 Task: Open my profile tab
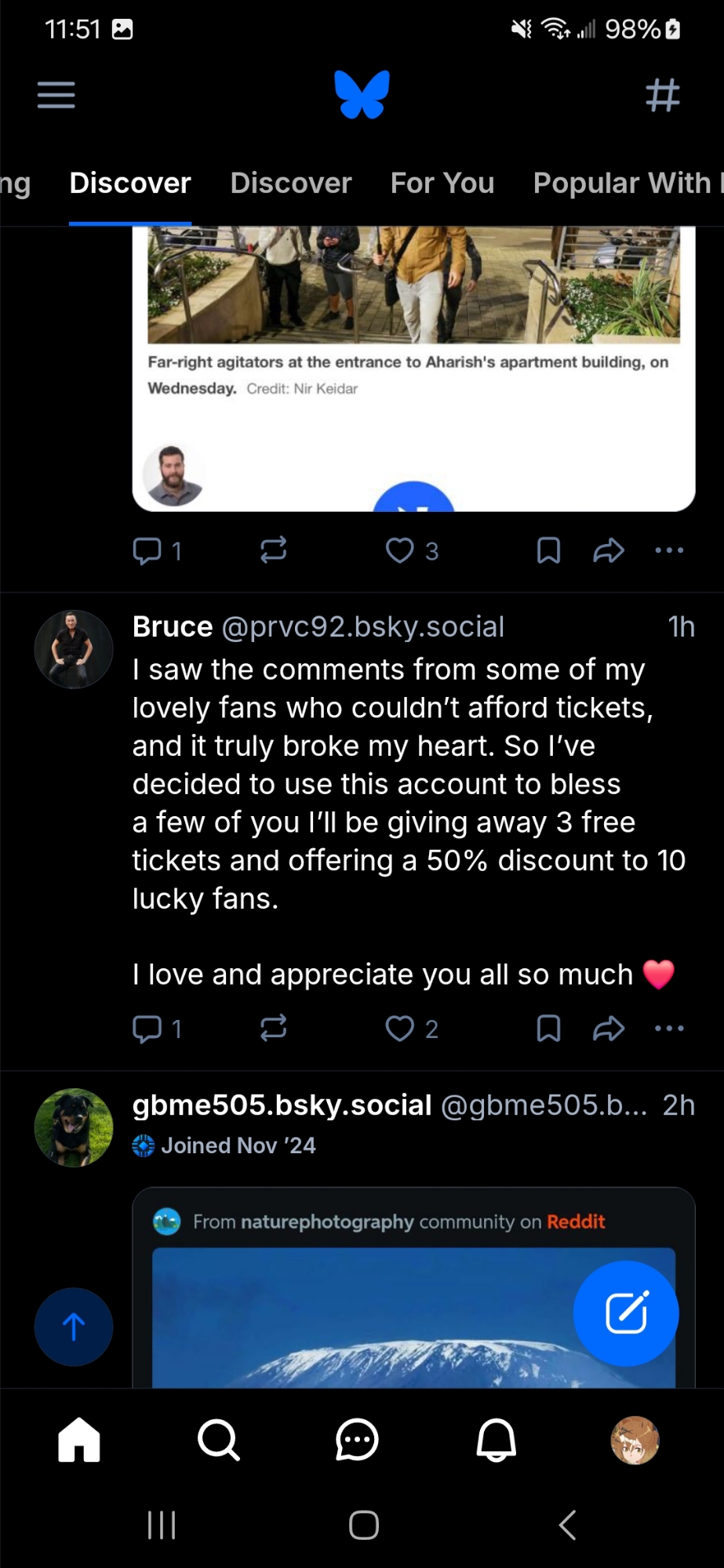click(x=635, y=1440)
